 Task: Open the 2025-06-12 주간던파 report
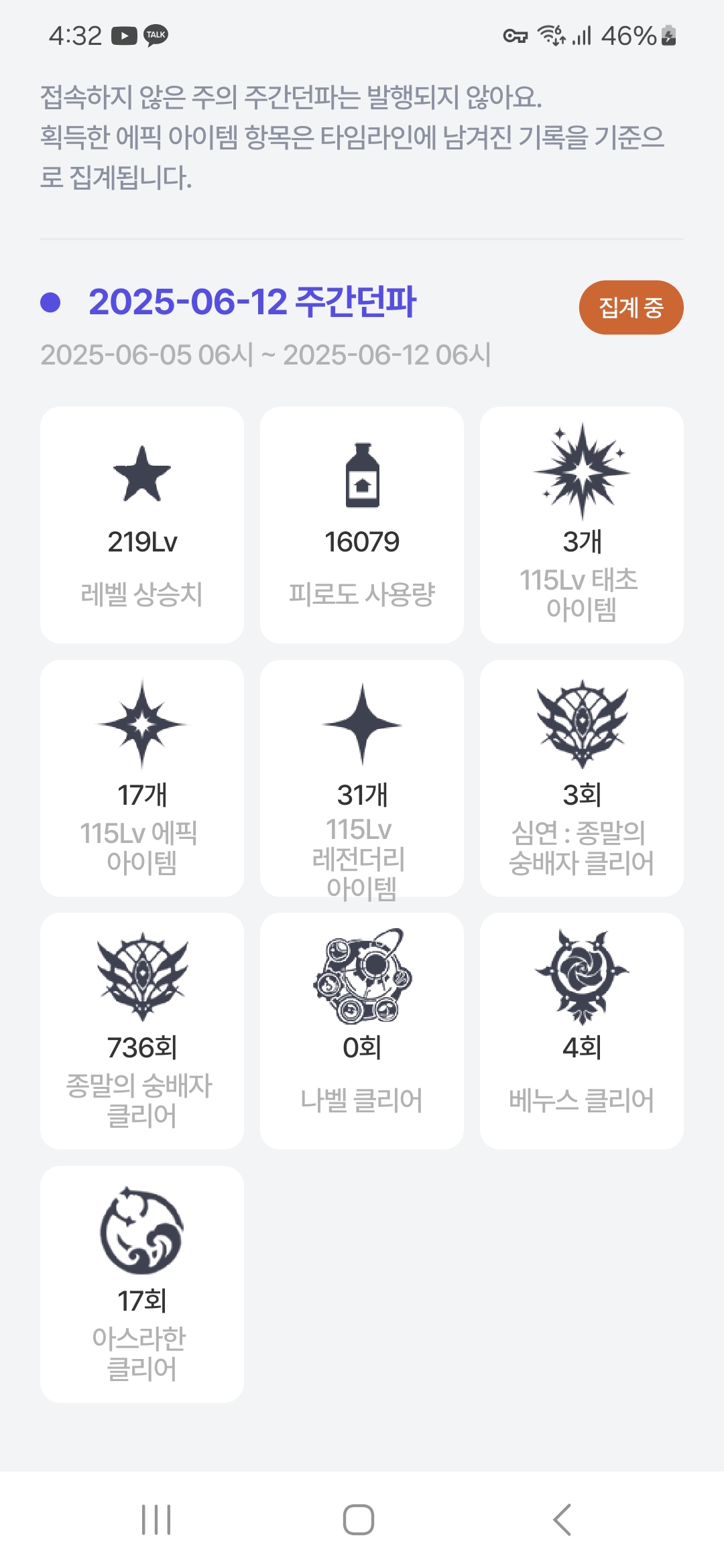pos(252,302)
